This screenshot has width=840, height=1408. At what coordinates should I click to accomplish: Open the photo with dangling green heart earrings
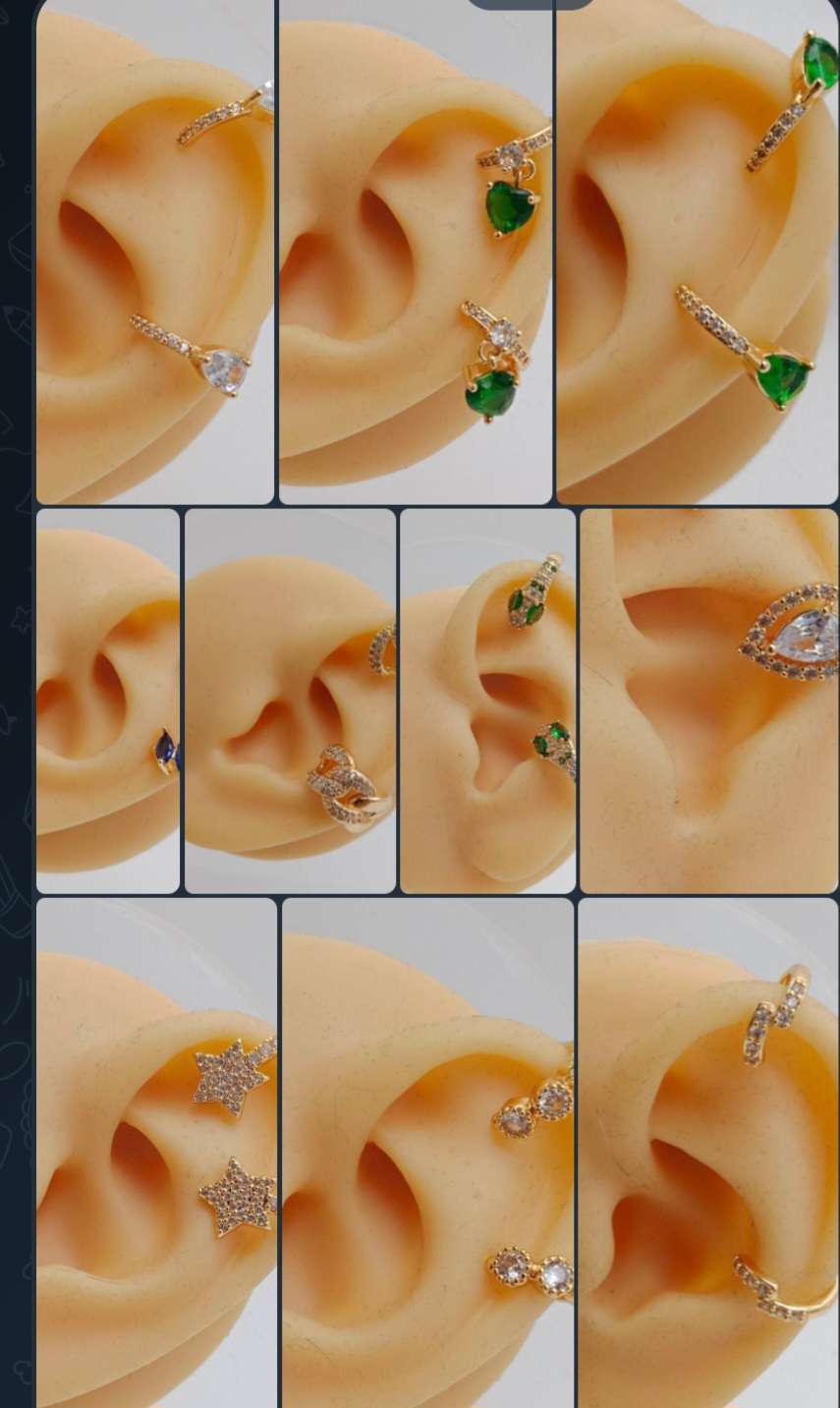tap(415, 252)
